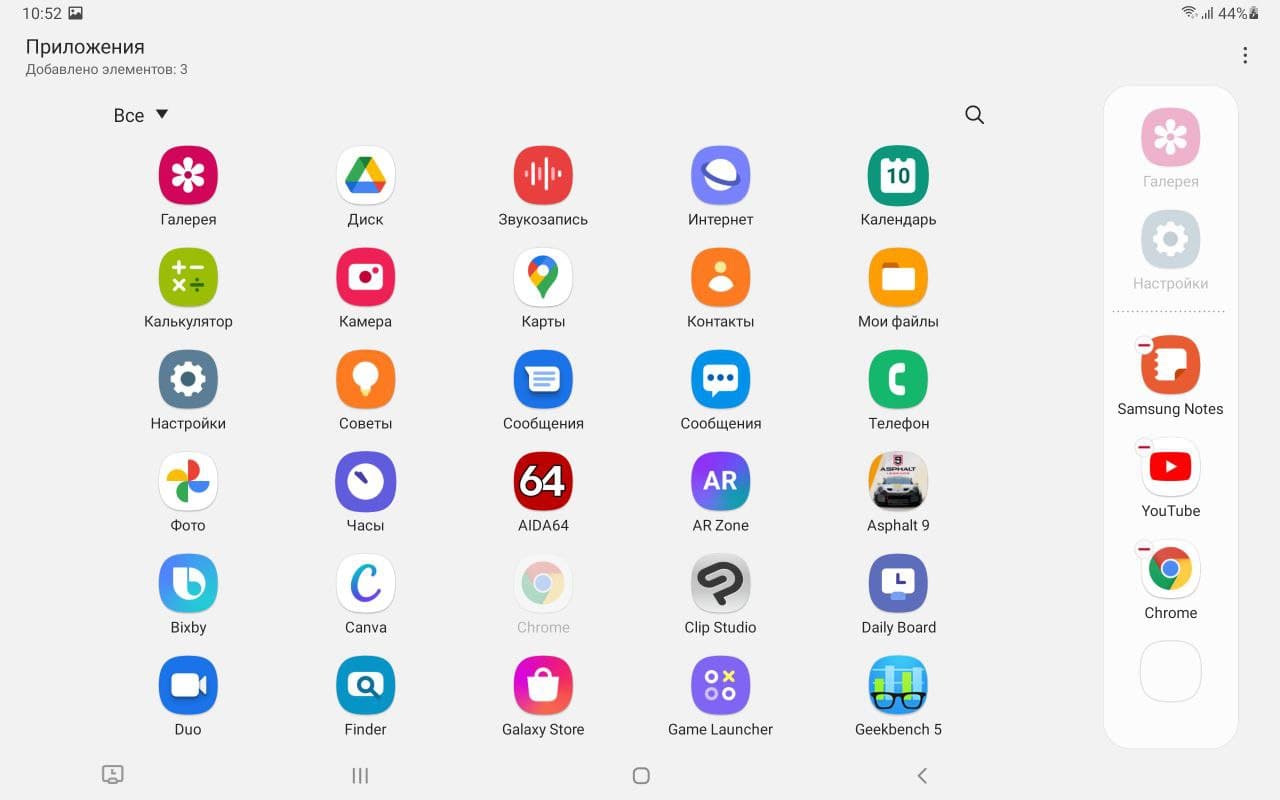Viewport: 1280px width, 800px height.
Task: Pick the Canva app
Action: (x=365, y=584)
